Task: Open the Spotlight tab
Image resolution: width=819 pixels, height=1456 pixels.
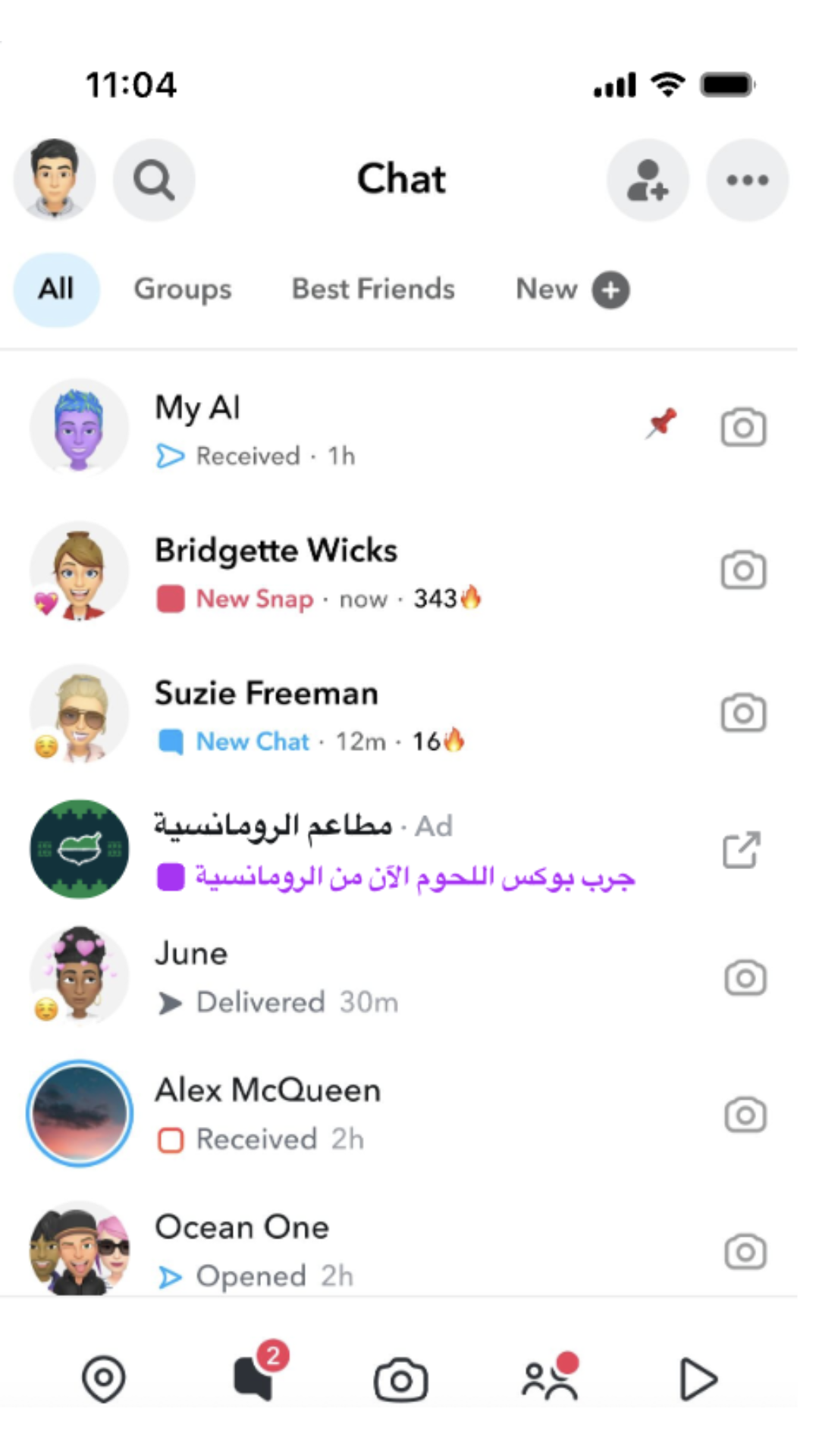Action: 698,1379
